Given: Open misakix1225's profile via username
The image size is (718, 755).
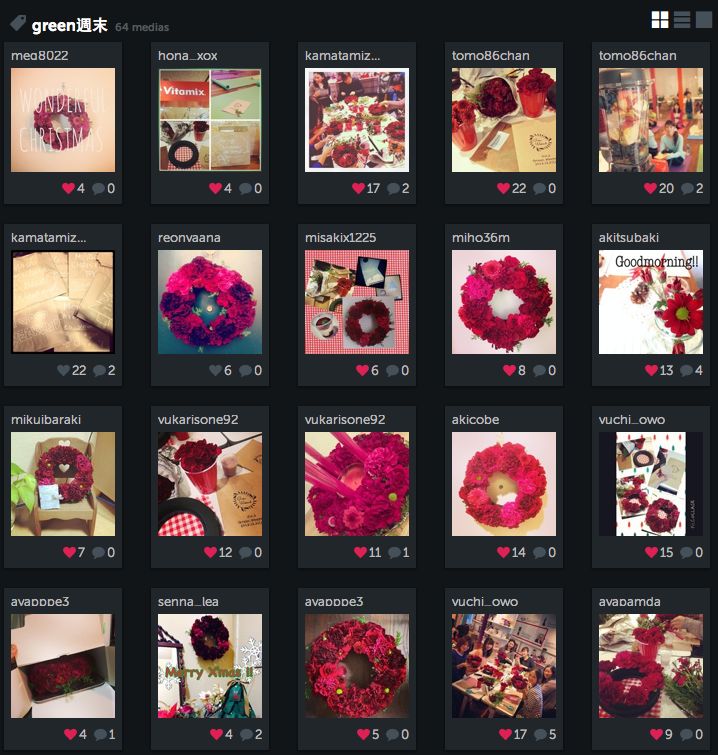Looking at the screenshot, I should tap(342, 237).
